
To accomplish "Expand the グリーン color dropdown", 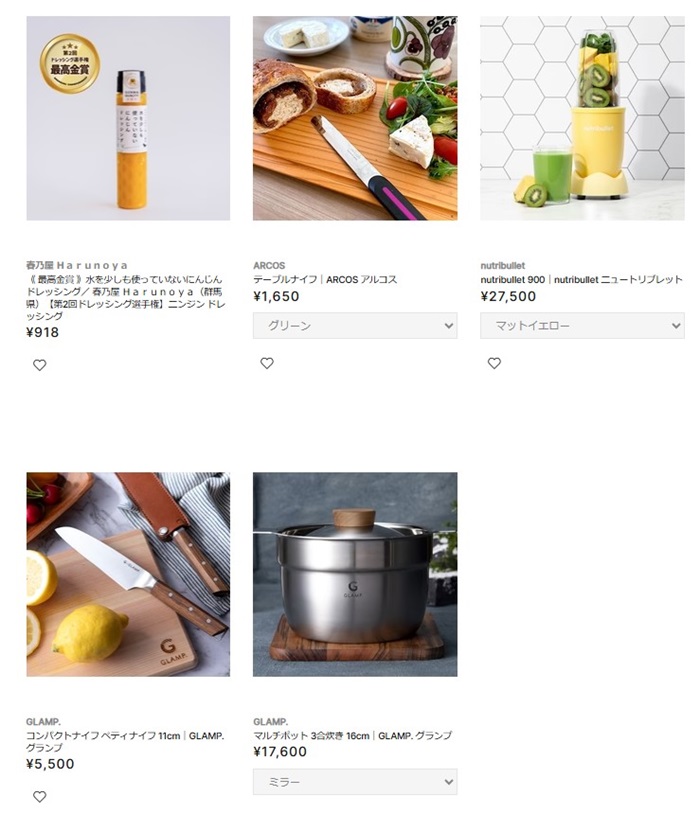I will click(x=355, y=326).
